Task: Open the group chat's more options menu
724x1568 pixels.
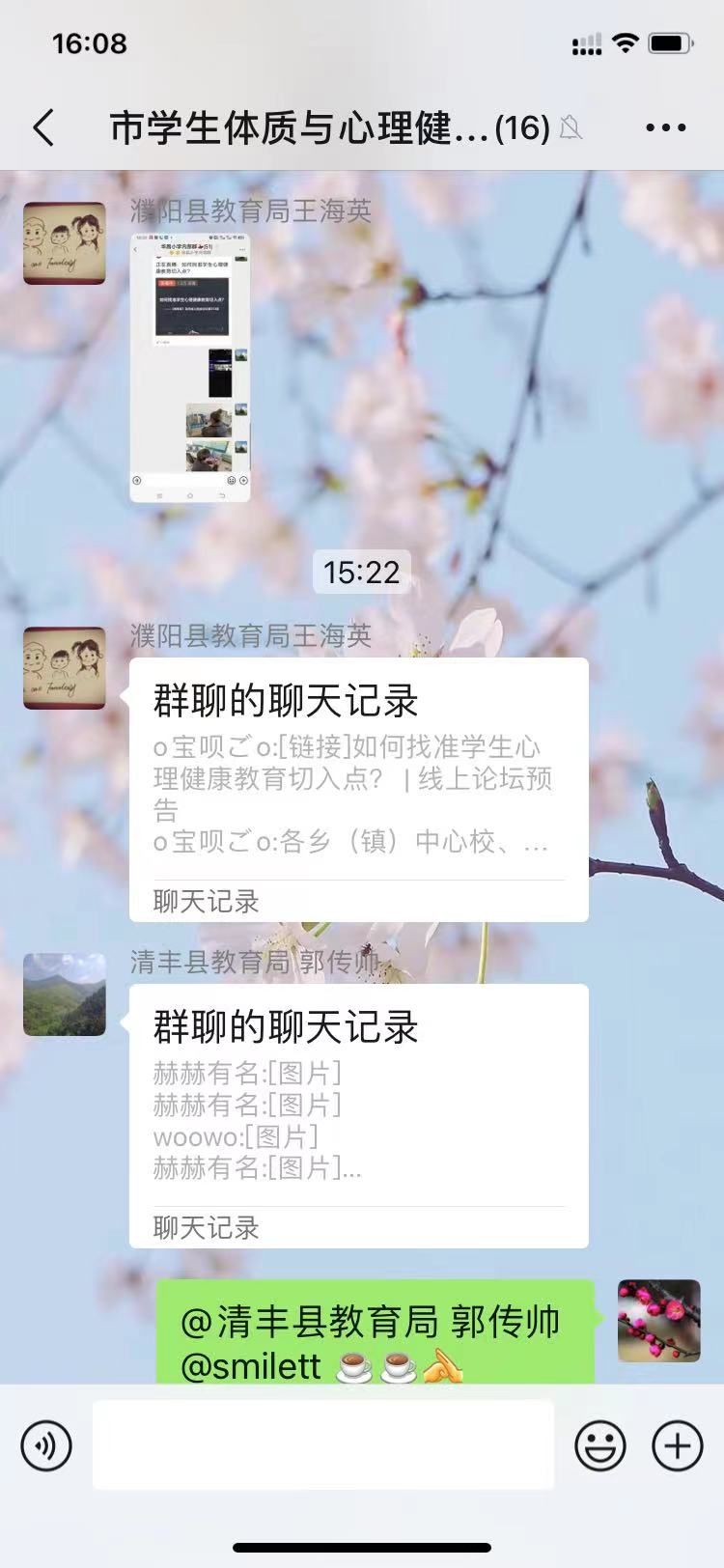Action: 665,127
